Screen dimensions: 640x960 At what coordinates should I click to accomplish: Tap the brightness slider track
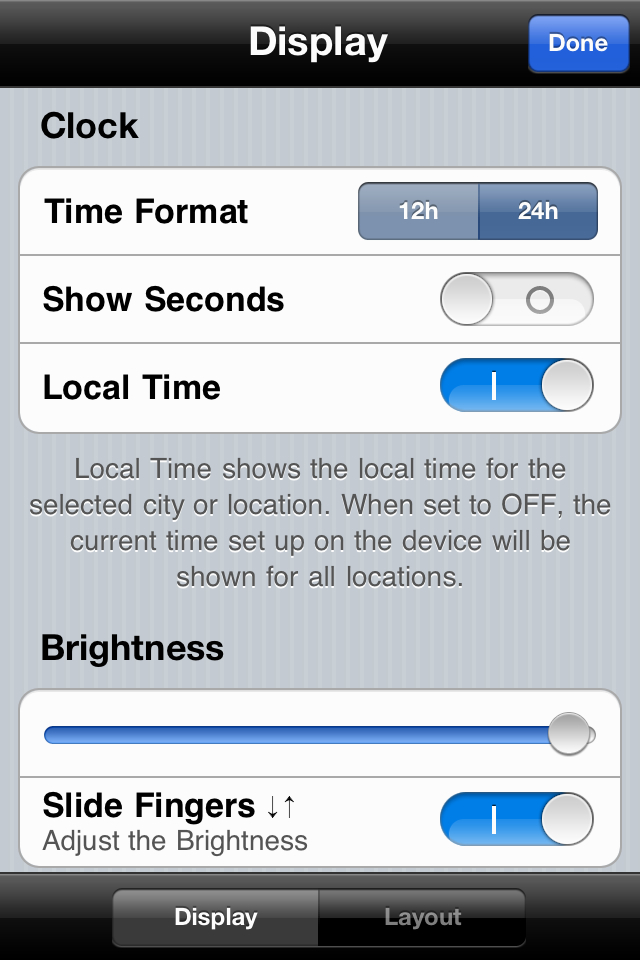tap(300, 736)
